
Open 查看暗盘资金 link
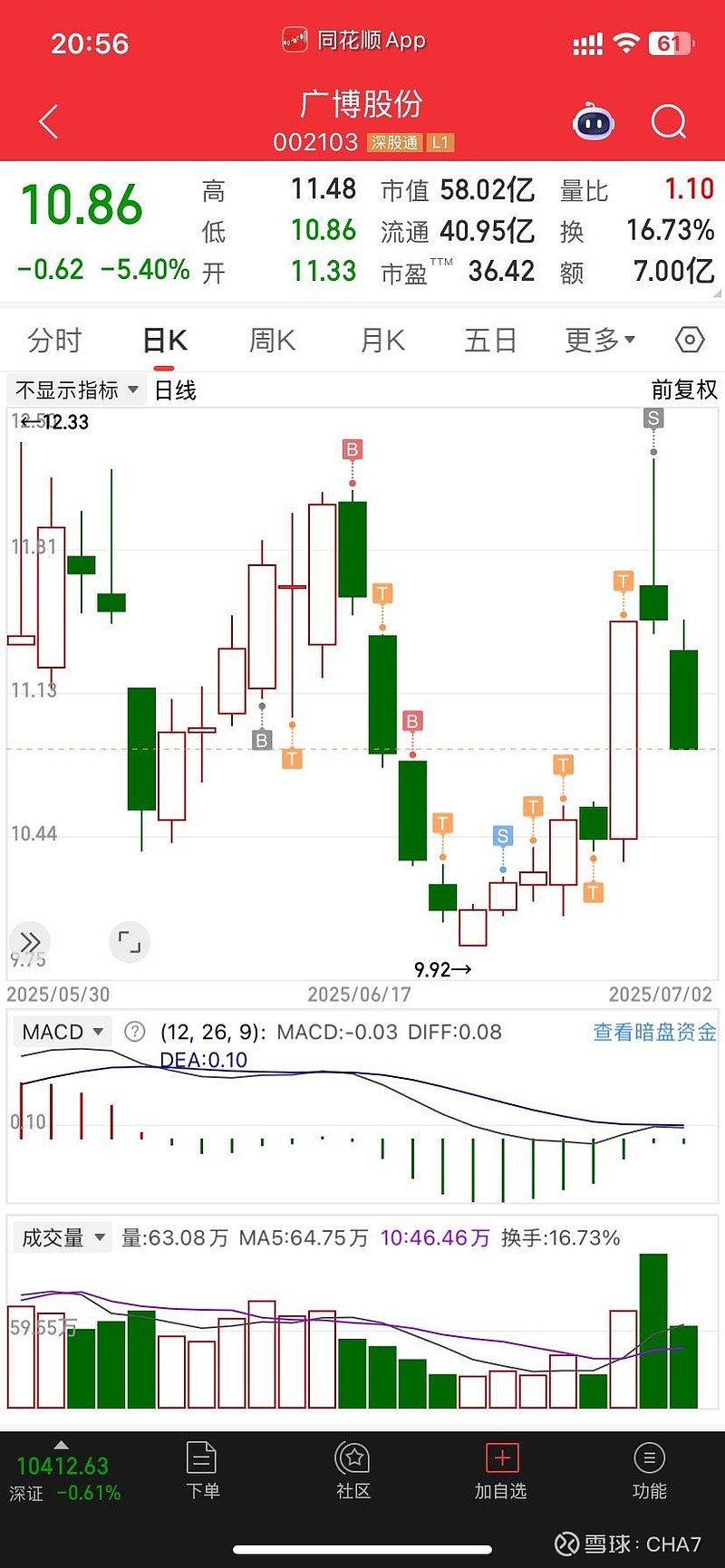654,1032
